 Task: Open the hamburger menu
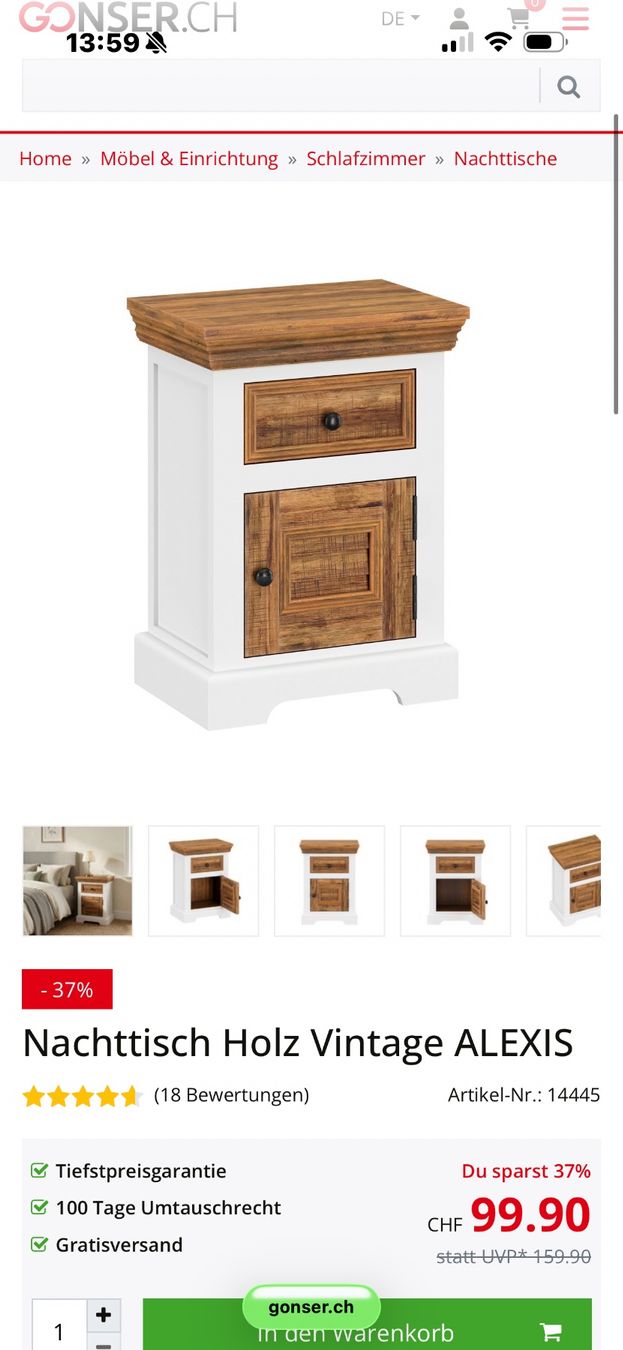point(575,19)
